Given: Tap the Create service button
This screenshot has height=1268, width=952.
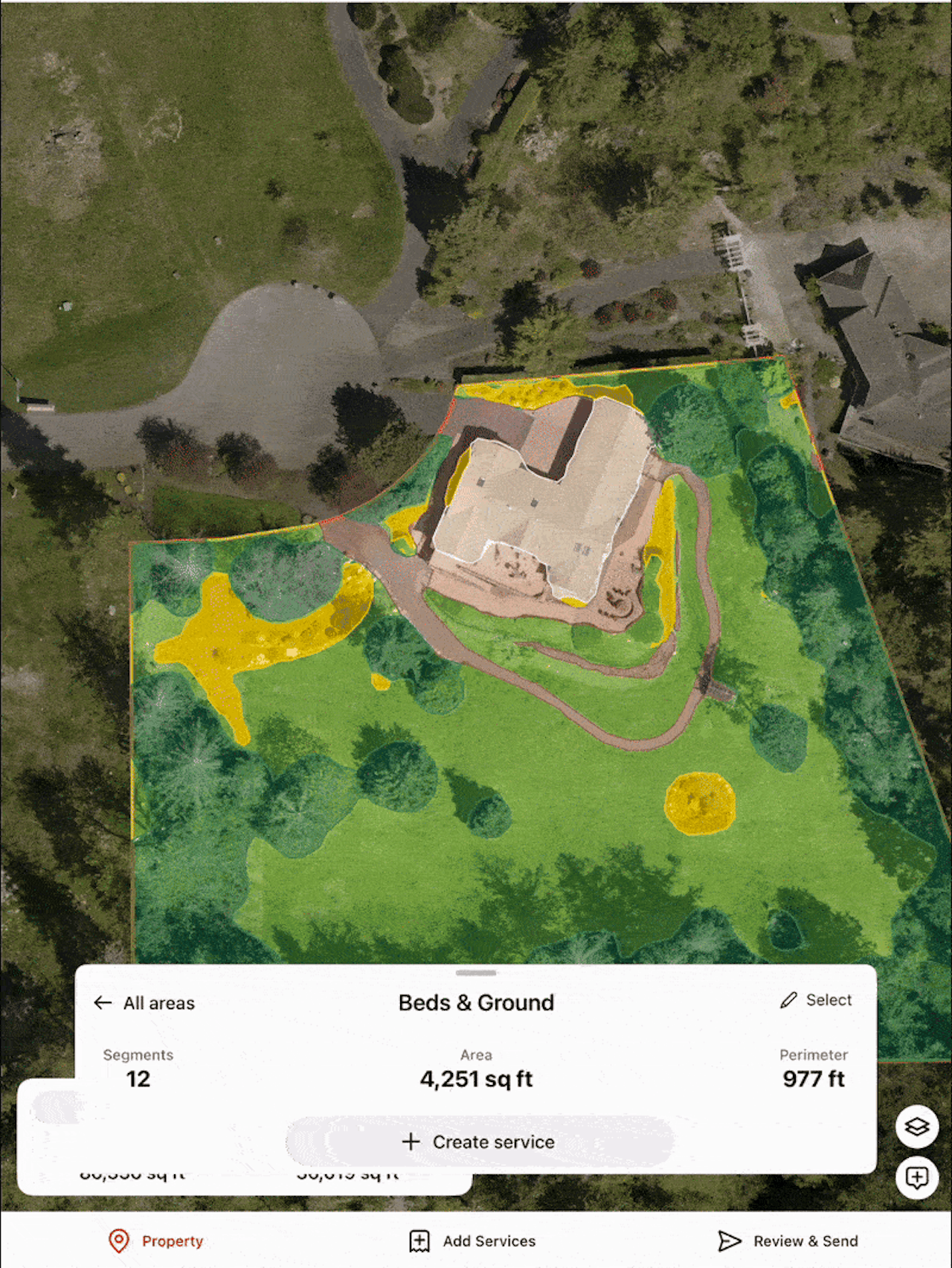Looking at the screenshot, I should pyautogui.click(x=479, y=1141).
